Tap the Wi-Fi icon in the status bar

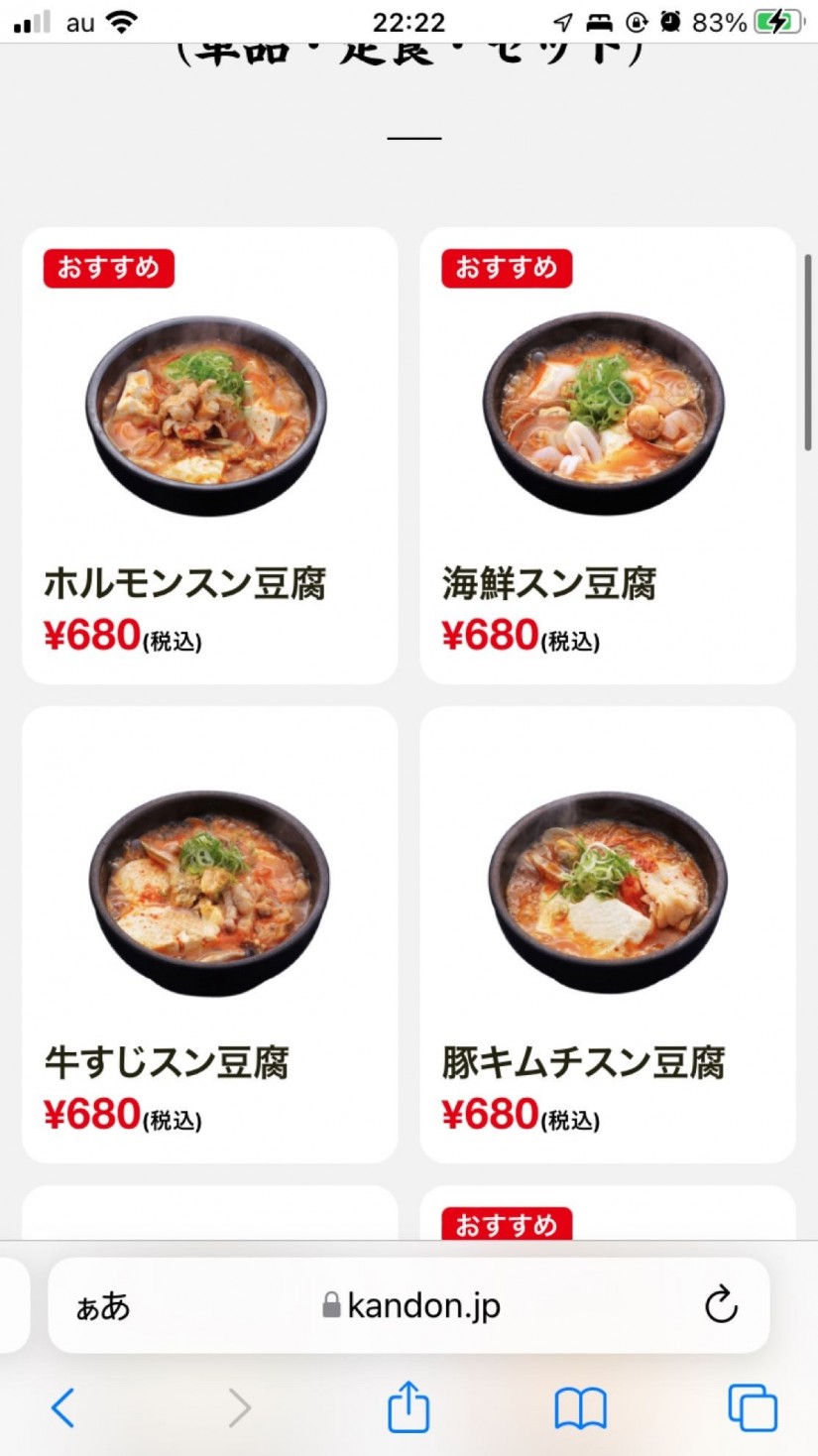(x=122, y=22)
